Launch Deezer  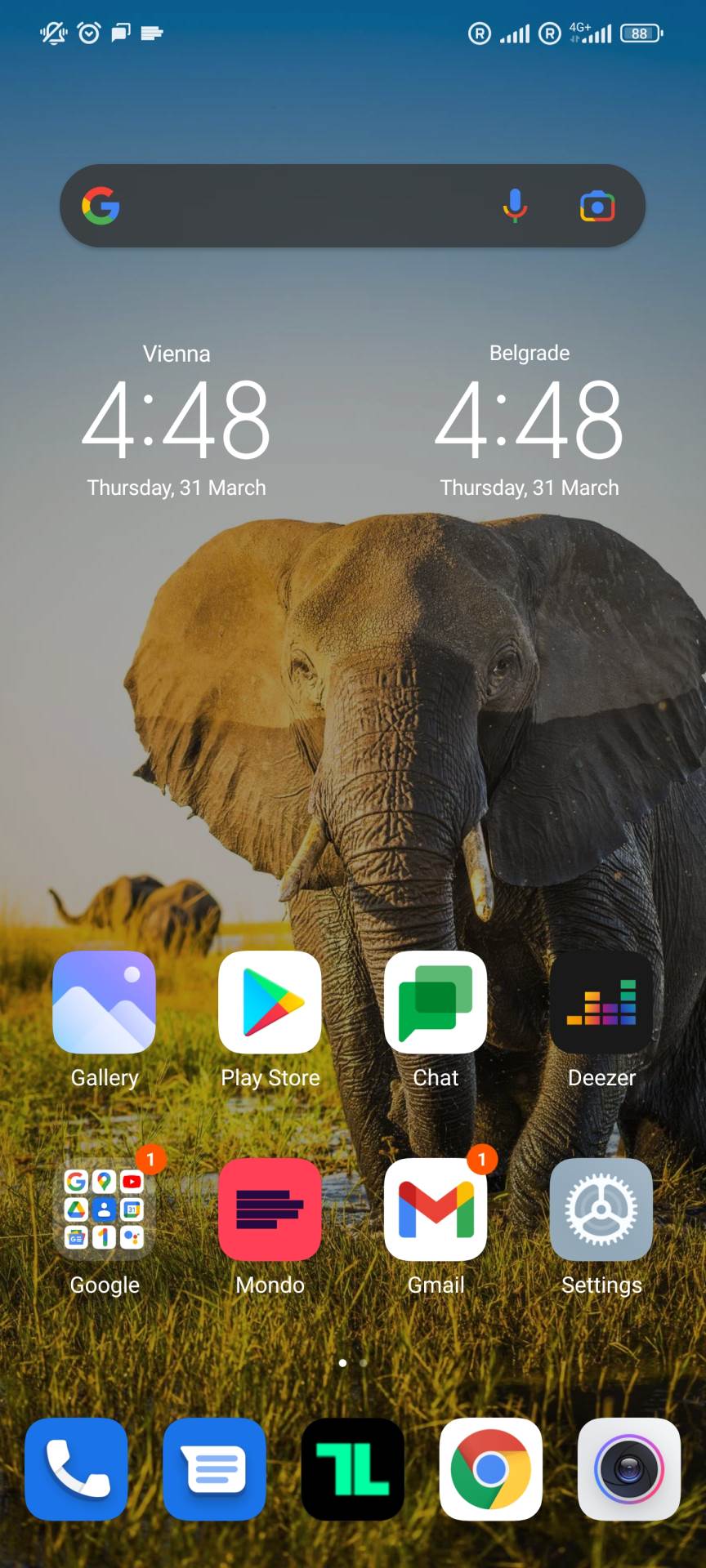point(601,1003)
